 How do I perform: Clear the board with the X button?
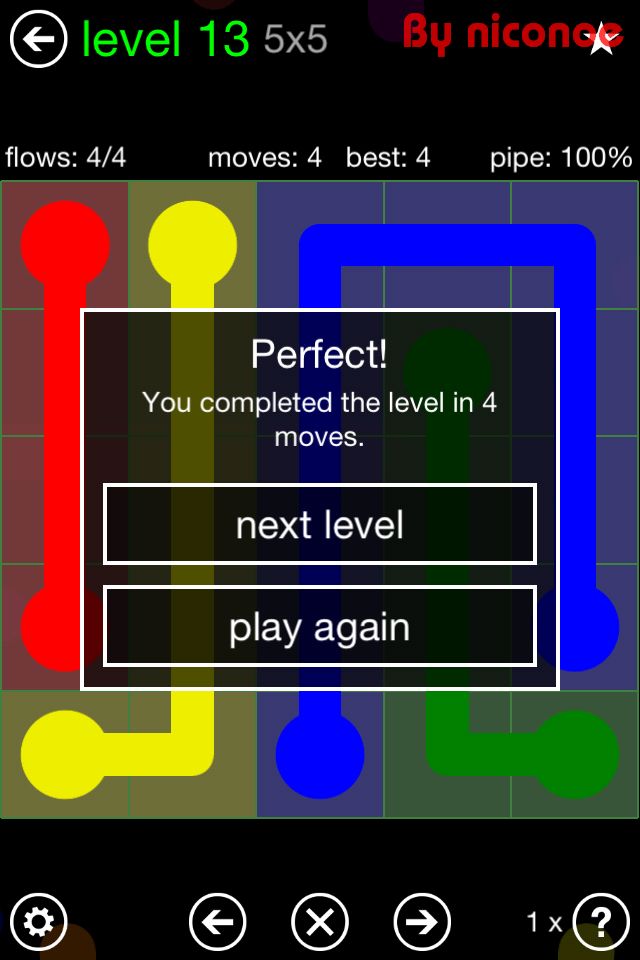click(x=320, y=921)
